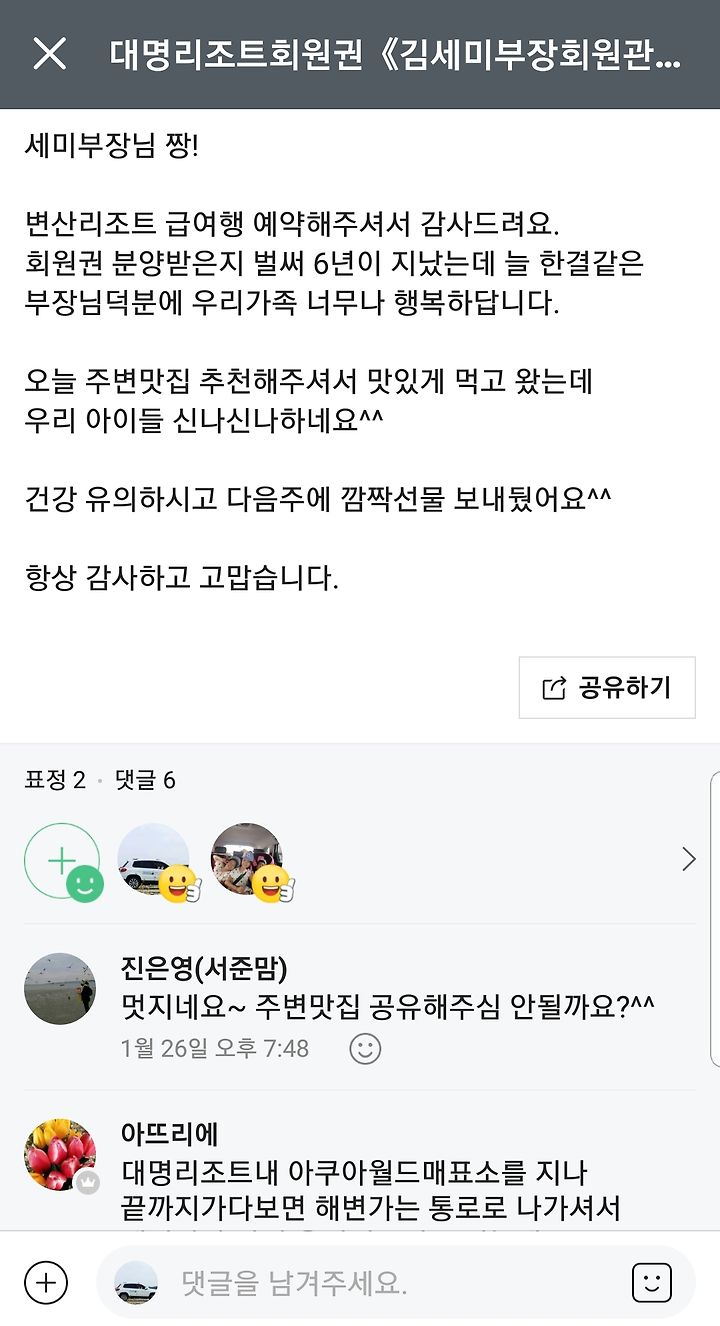Expand the reactions list chevron
Viewport: 720px width, 1326px height.
coord(688,859)
